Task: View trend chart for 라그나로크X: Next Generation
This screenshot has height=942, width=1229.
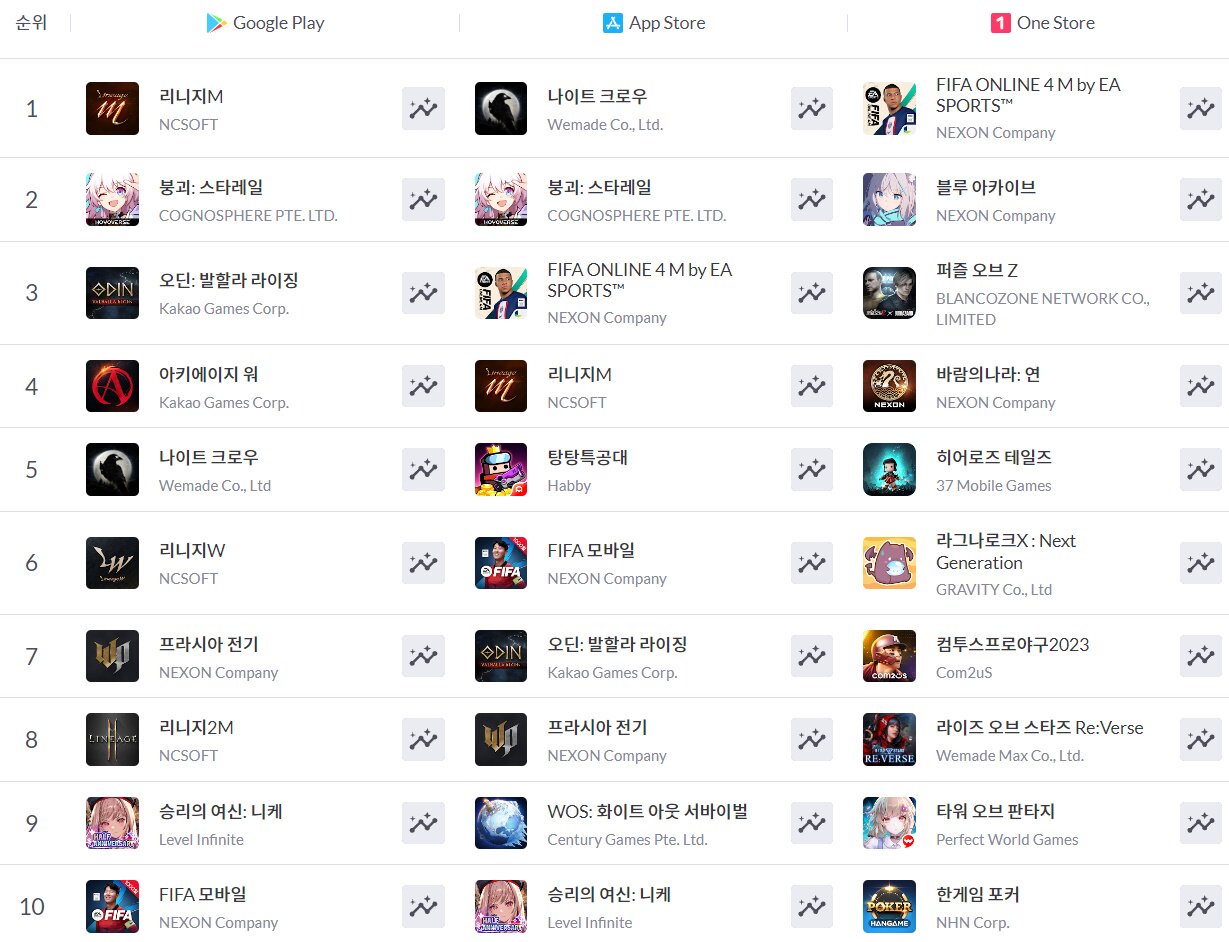Action: pos(1200,564)
